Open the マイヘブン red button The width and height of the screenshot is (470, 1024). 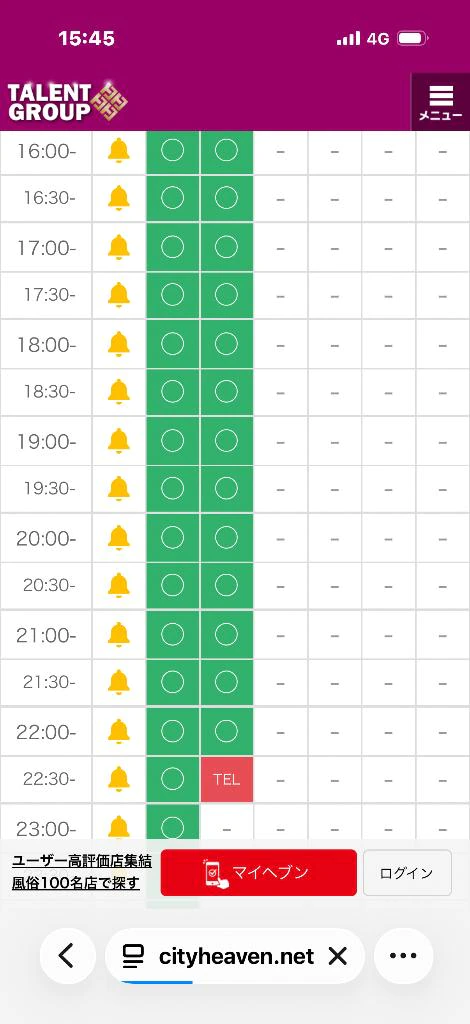click(x=258, y=872)
